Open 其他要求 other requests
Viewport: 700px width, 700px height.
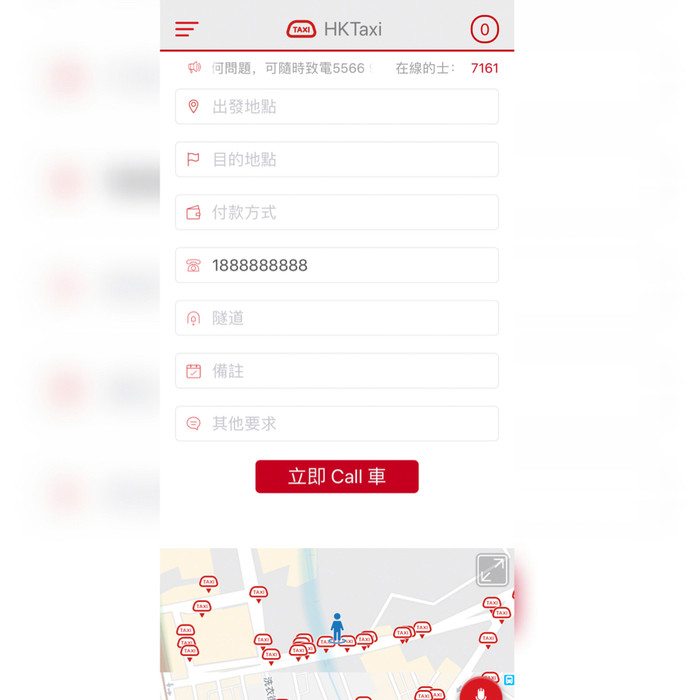click(x=337, y=424)
